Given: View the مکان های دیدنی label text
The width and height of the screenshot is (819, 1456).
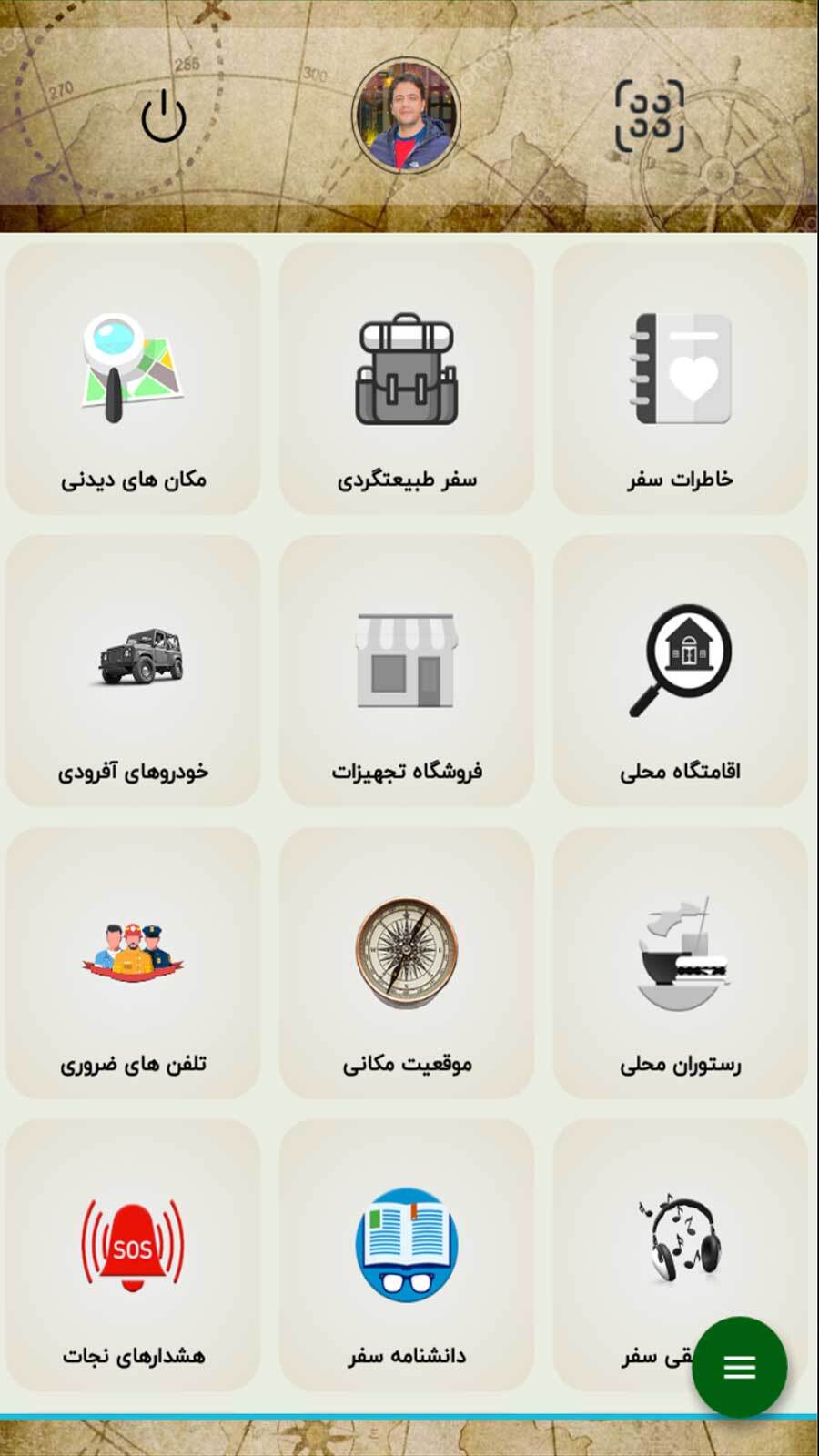Looking at the screenshot, I should (134, 479).
